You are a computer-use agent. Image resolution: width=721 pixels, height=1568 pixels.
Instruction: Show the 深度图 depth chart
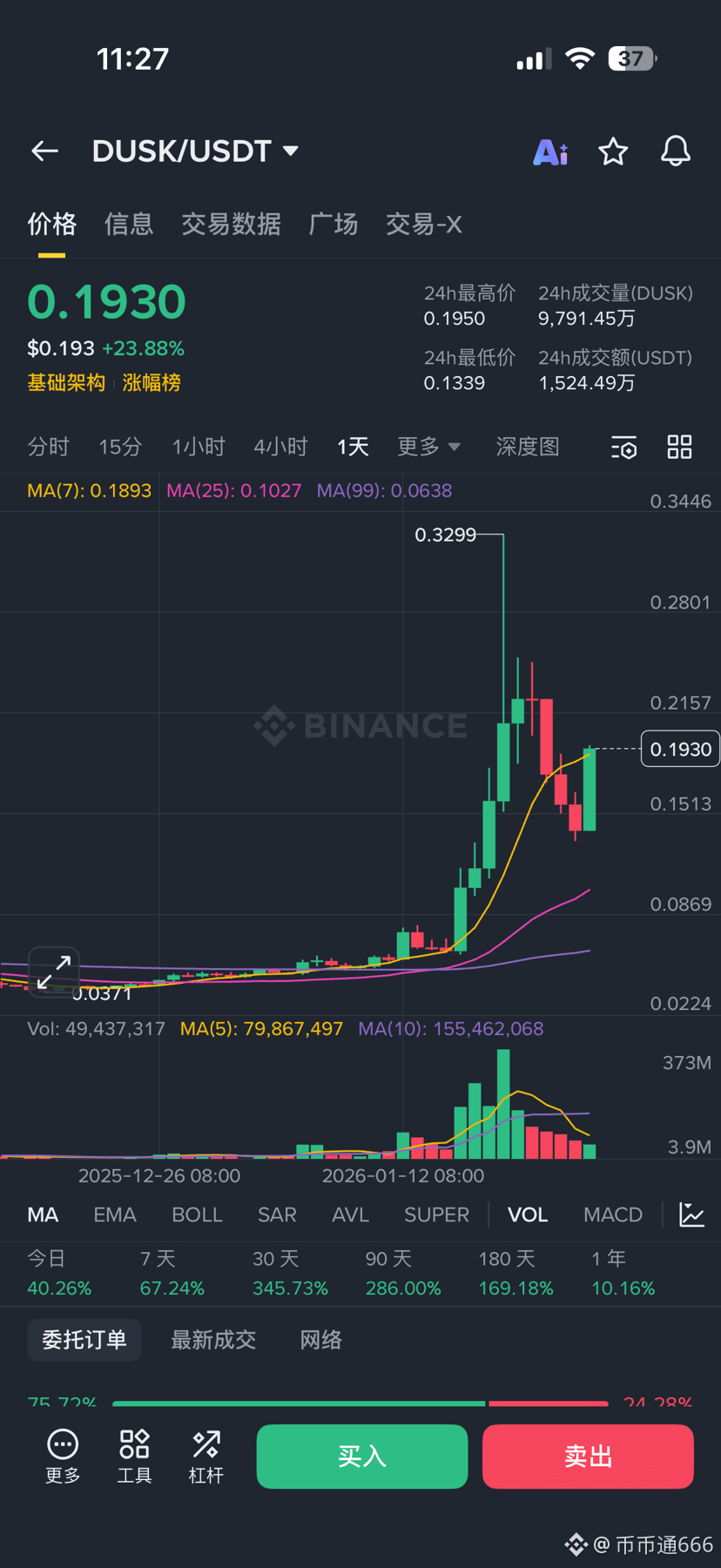point(527,448)
